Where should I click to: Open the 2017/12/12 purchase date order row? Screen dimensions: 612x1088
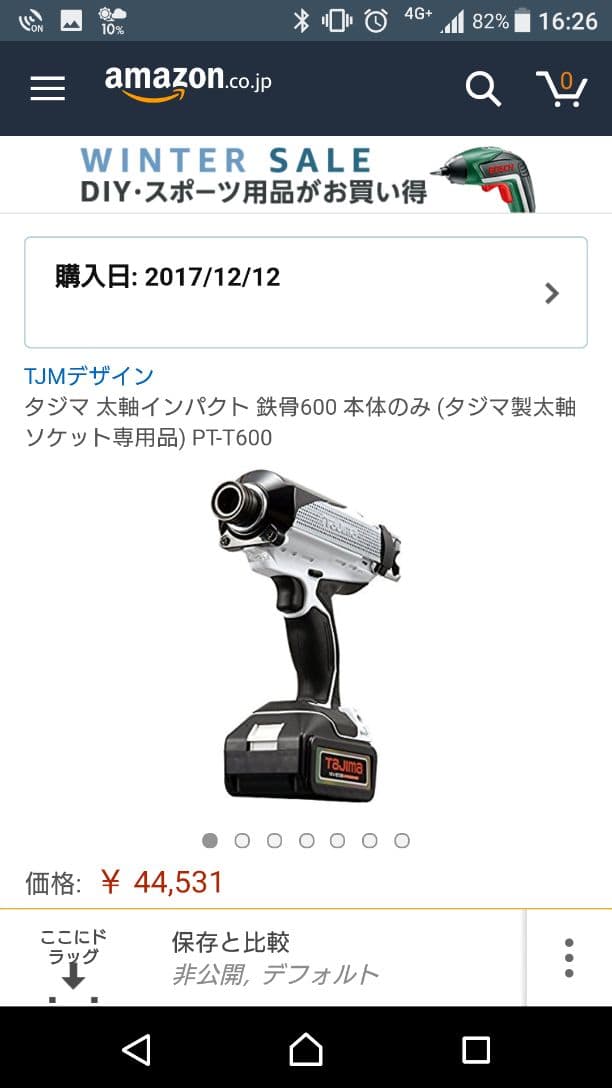coord(306,292)
